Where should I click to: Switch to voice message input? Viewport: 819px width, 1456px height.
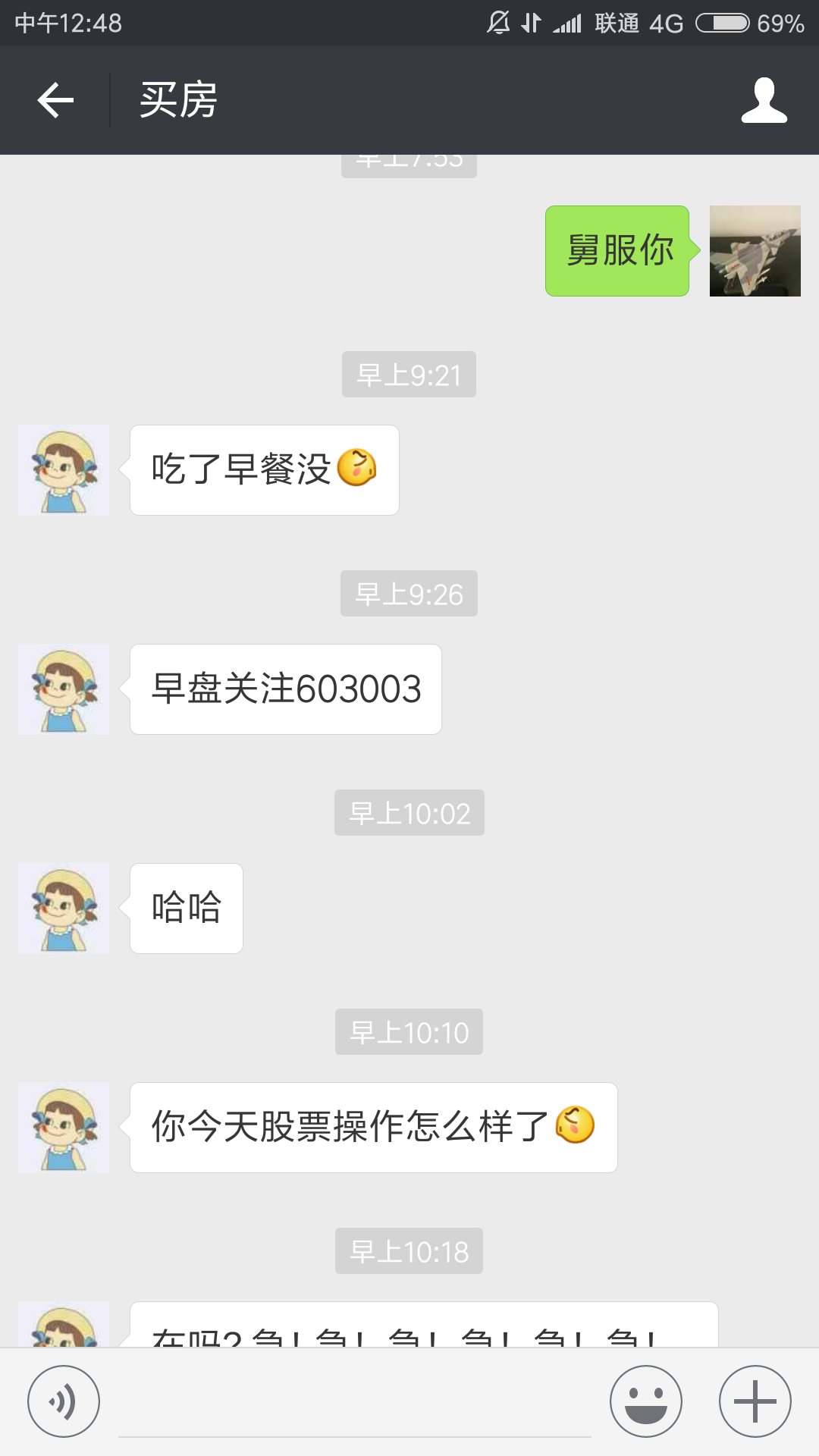pyautogui.click(x=64, y=1401)
